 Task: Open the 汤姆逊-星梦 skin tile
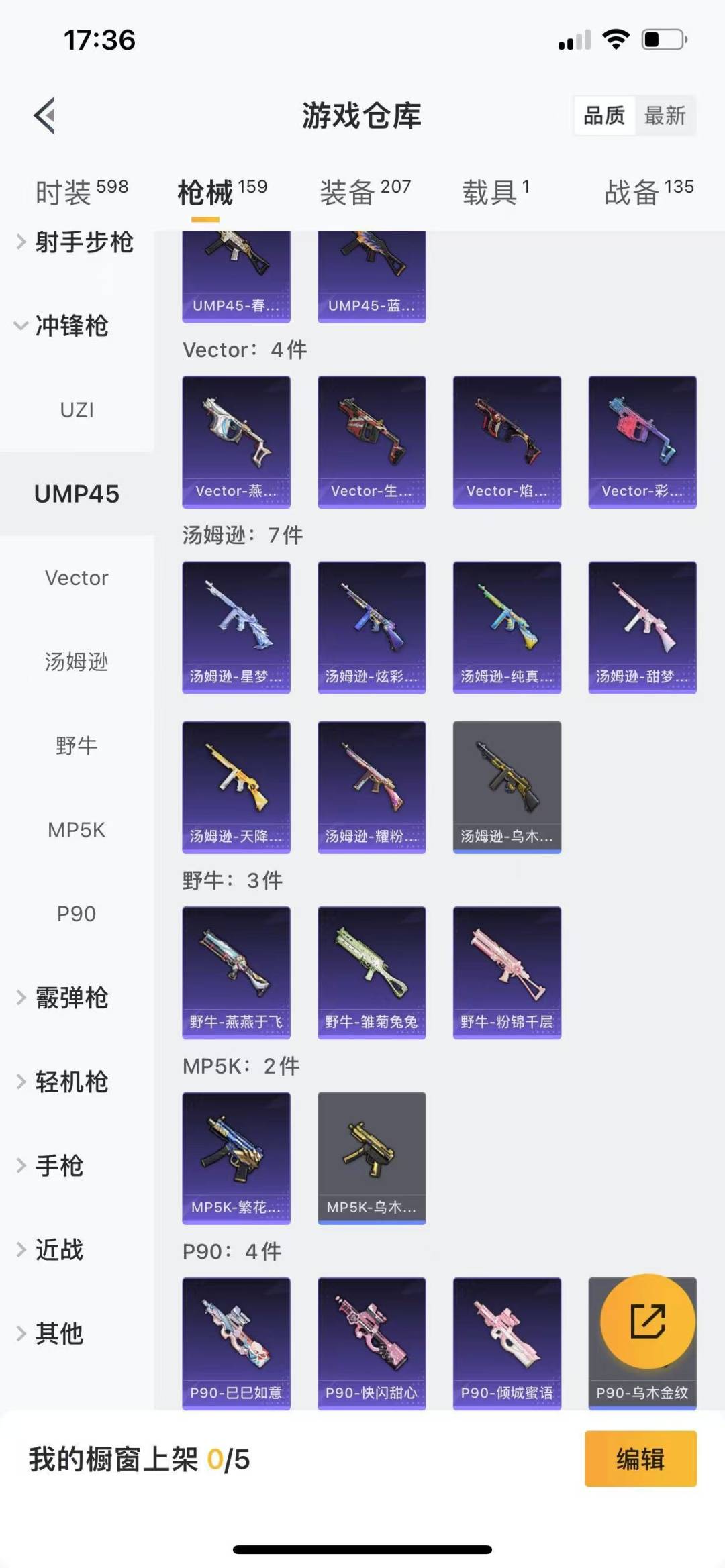coord(236,627)
